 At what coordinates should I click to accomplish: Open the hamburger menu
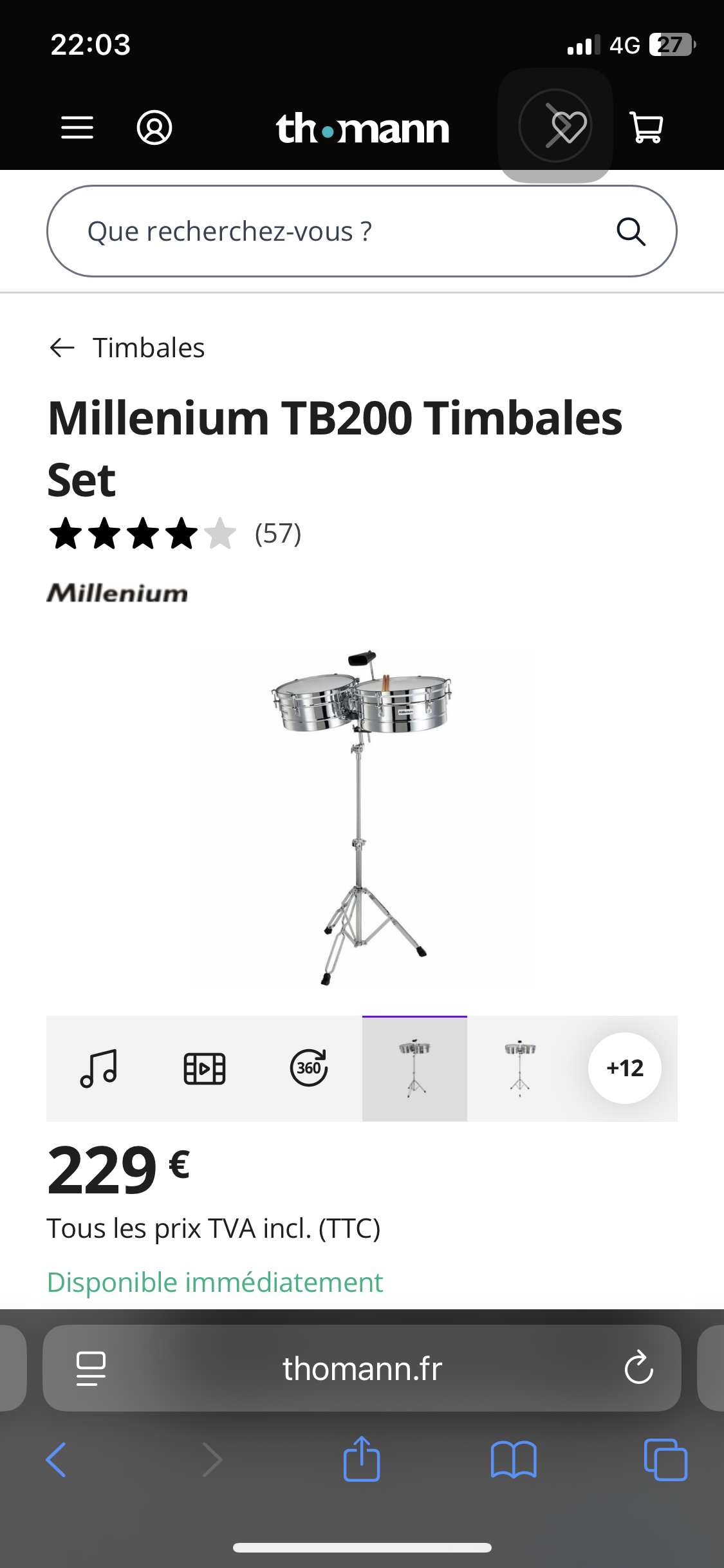(77, 127)
